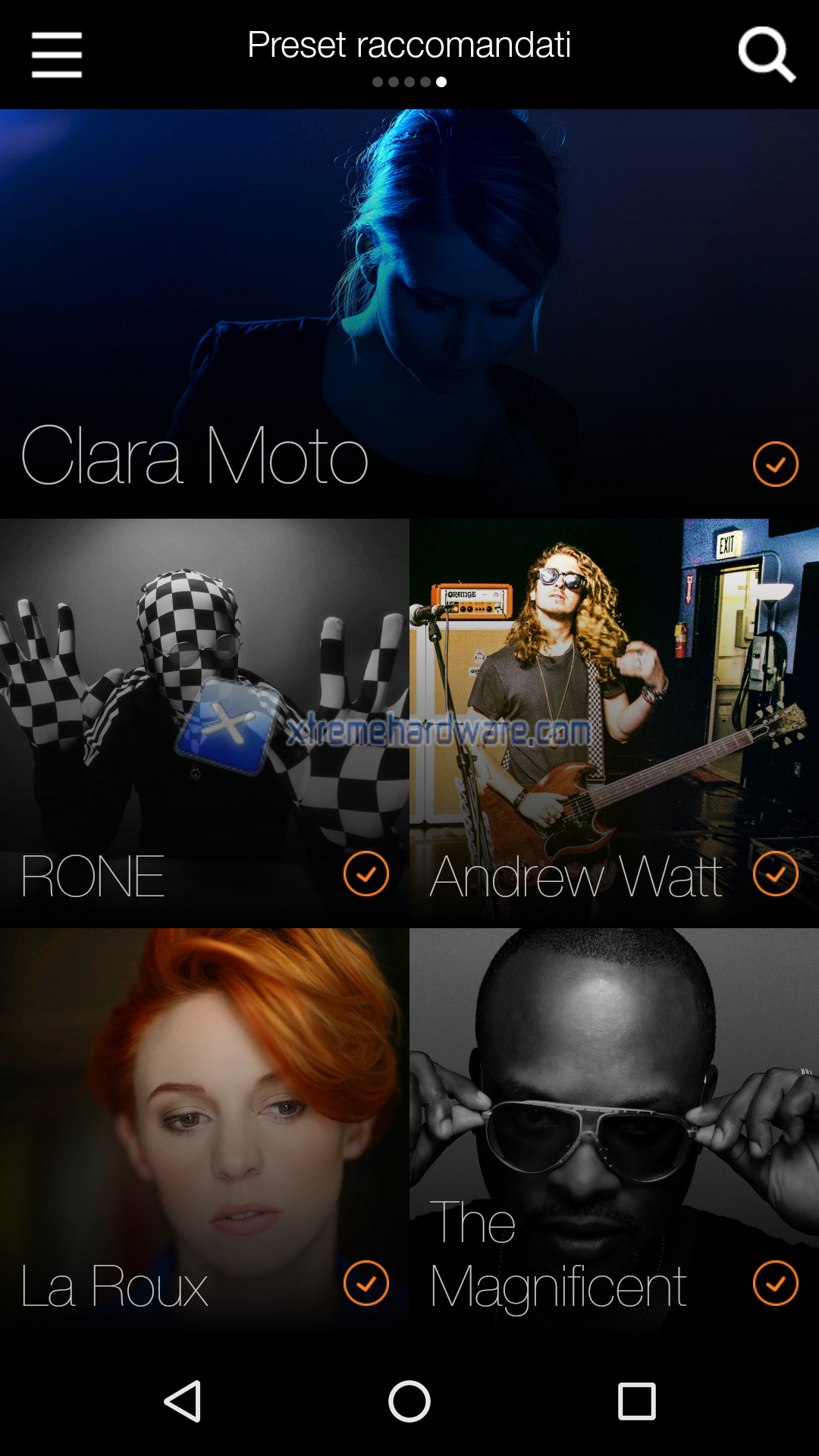
Task: Open the menu via the three-line button
Action: point(57,54)
